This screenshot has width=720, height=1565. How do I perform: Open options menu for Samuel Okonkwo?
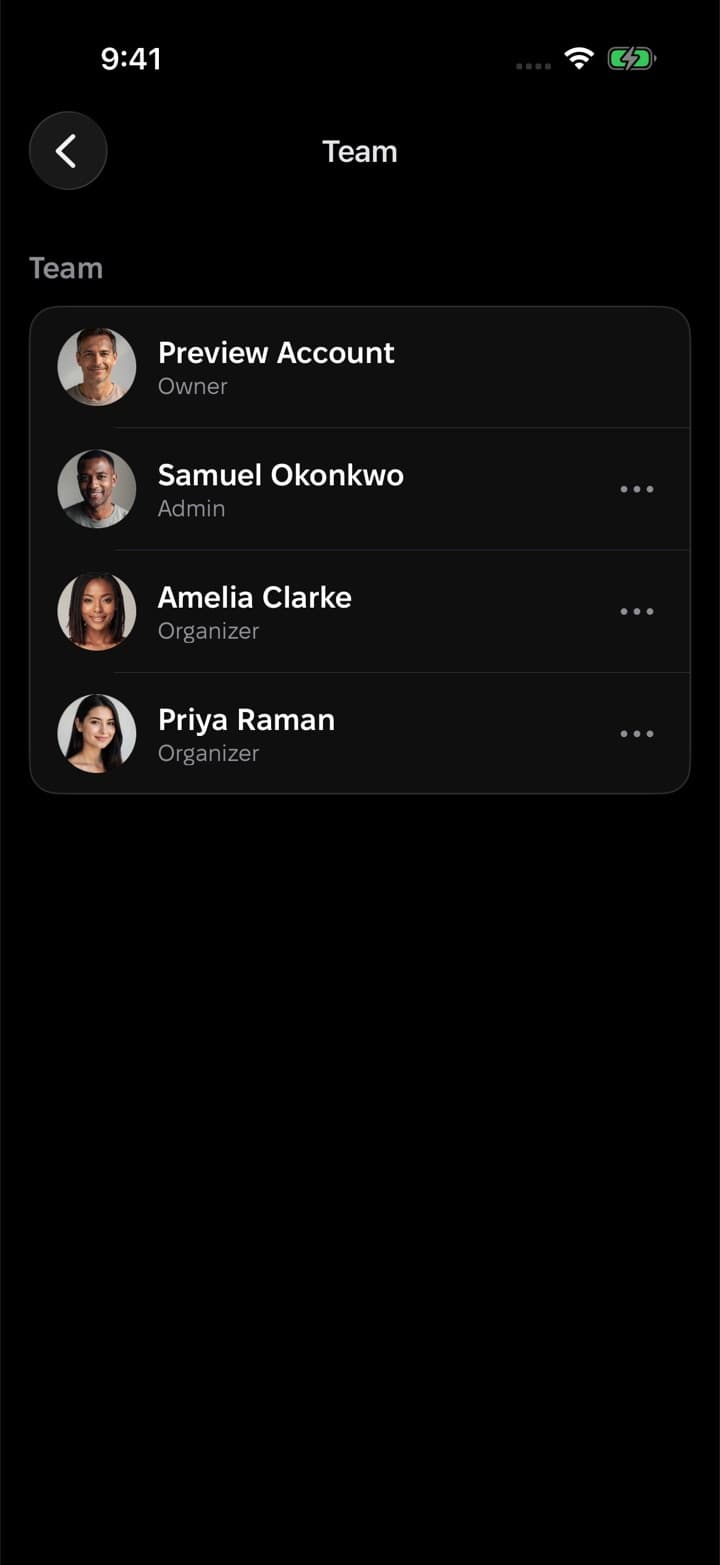click(x=637, y=489)
